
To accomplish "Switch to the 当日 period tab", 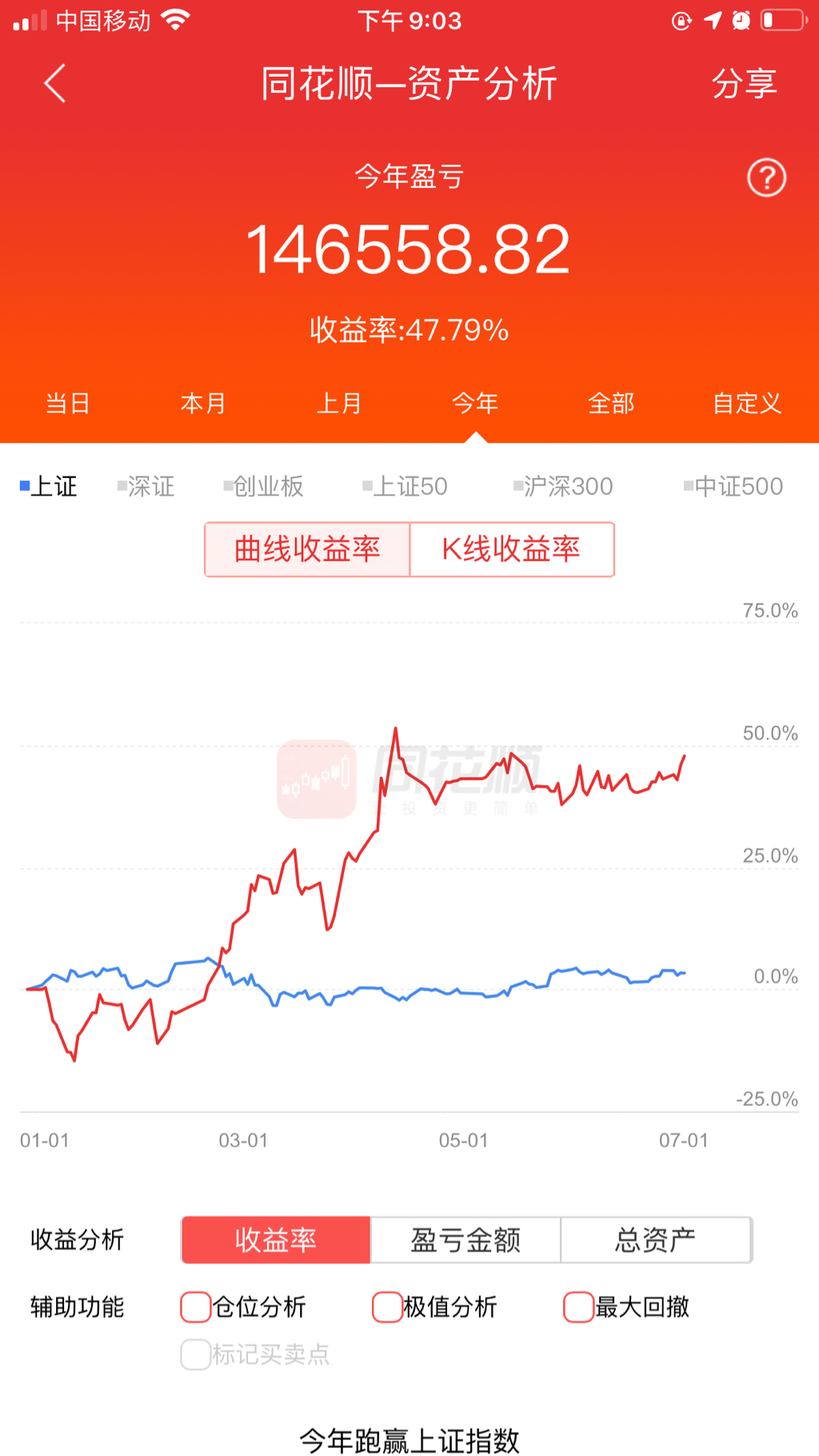I will (x=67, y=403).
